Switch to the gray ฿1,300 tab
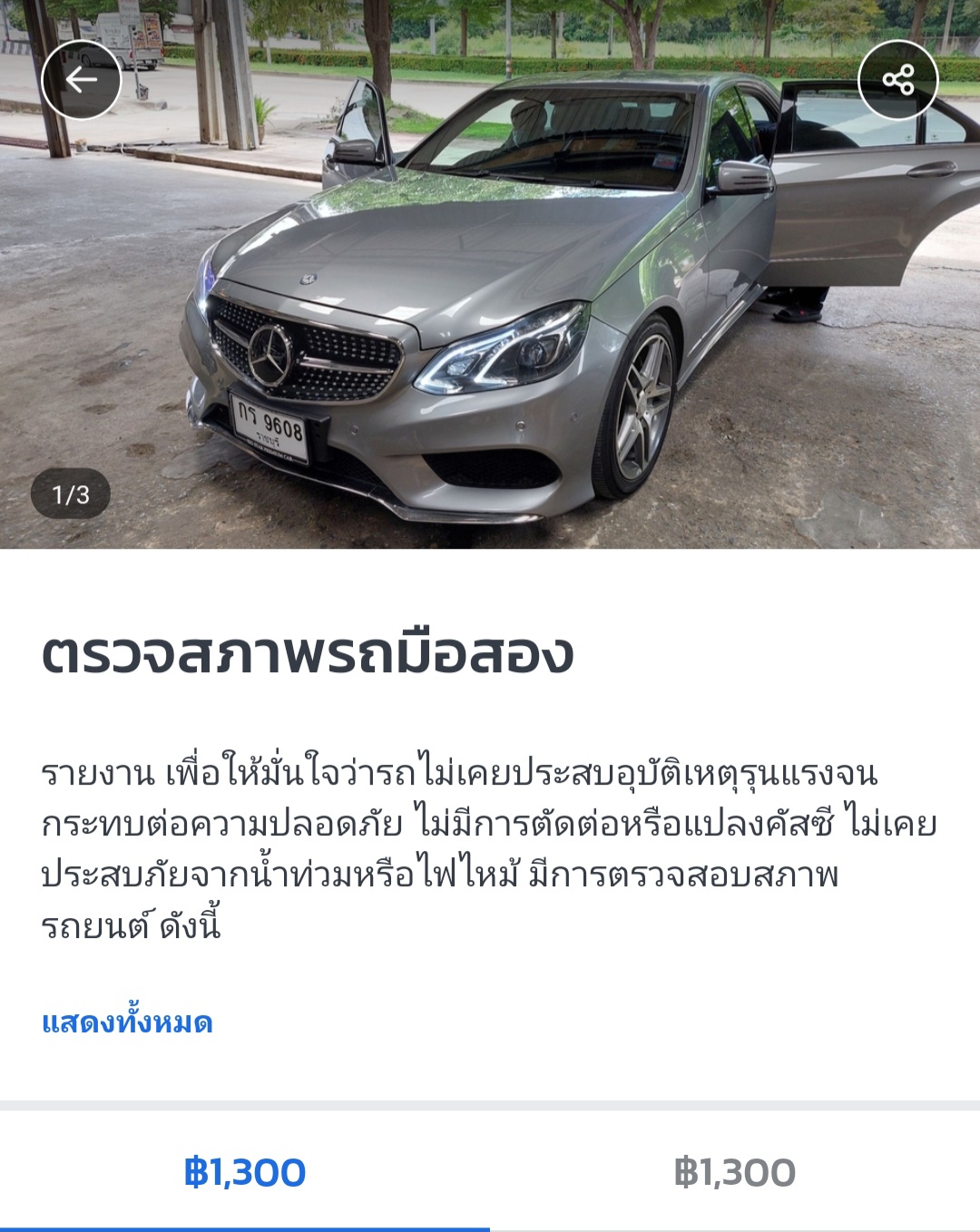Image resolution: width=980 pixels, height=1232 pixels. [x=735, y=1172]
